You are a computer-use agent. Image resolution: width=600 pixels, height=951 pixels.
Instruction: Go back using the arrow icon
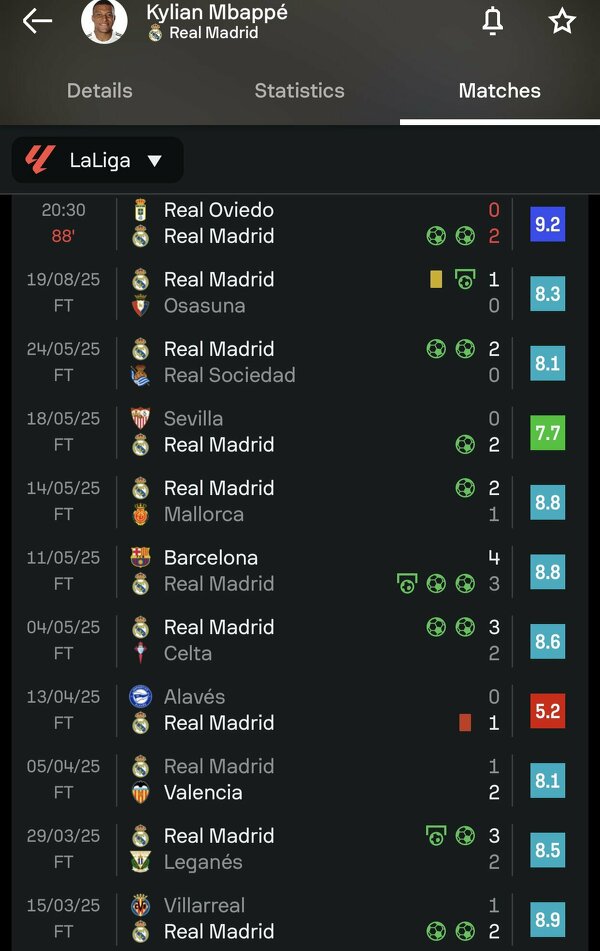(x=37, y=21)
